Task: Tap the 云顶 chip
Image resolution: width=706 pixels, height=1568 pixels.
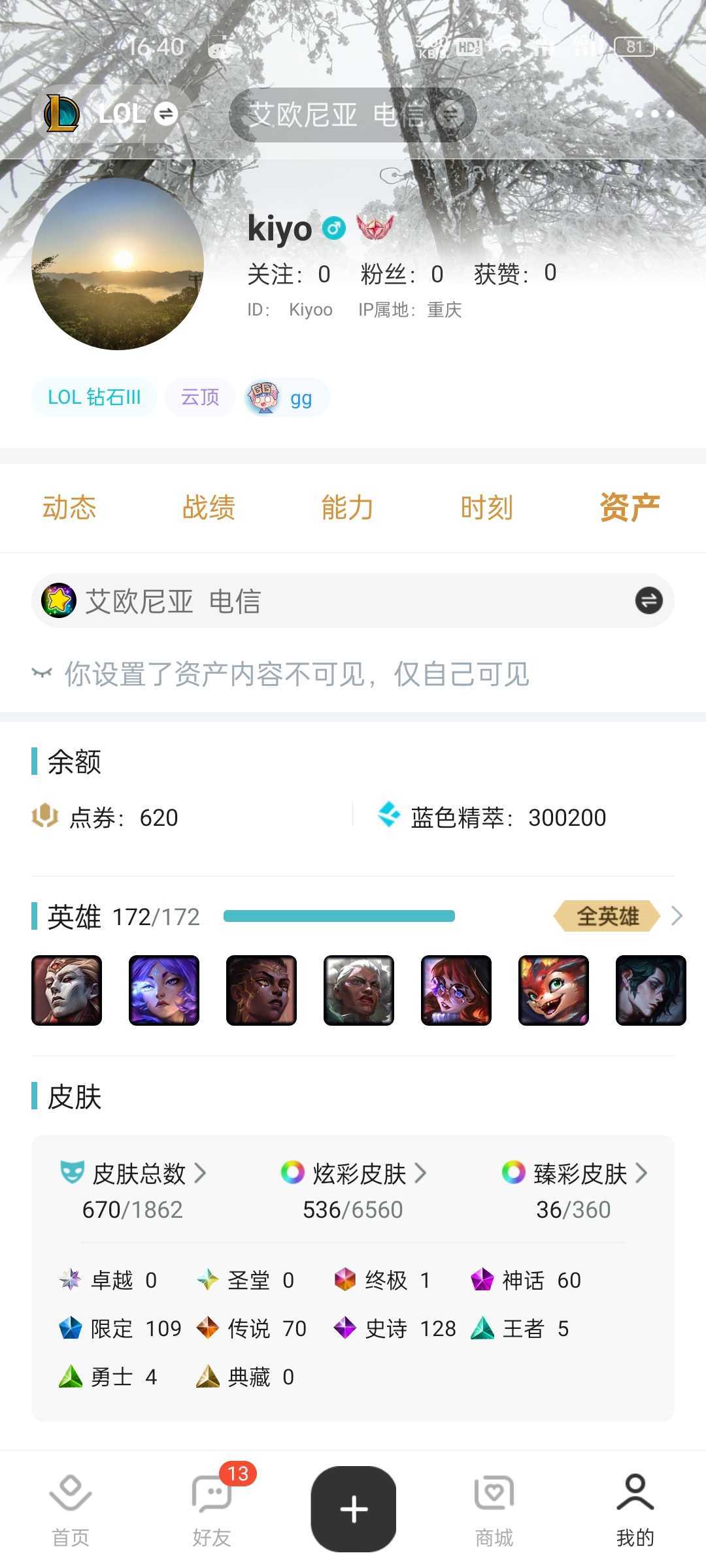Action: (200, 397)
